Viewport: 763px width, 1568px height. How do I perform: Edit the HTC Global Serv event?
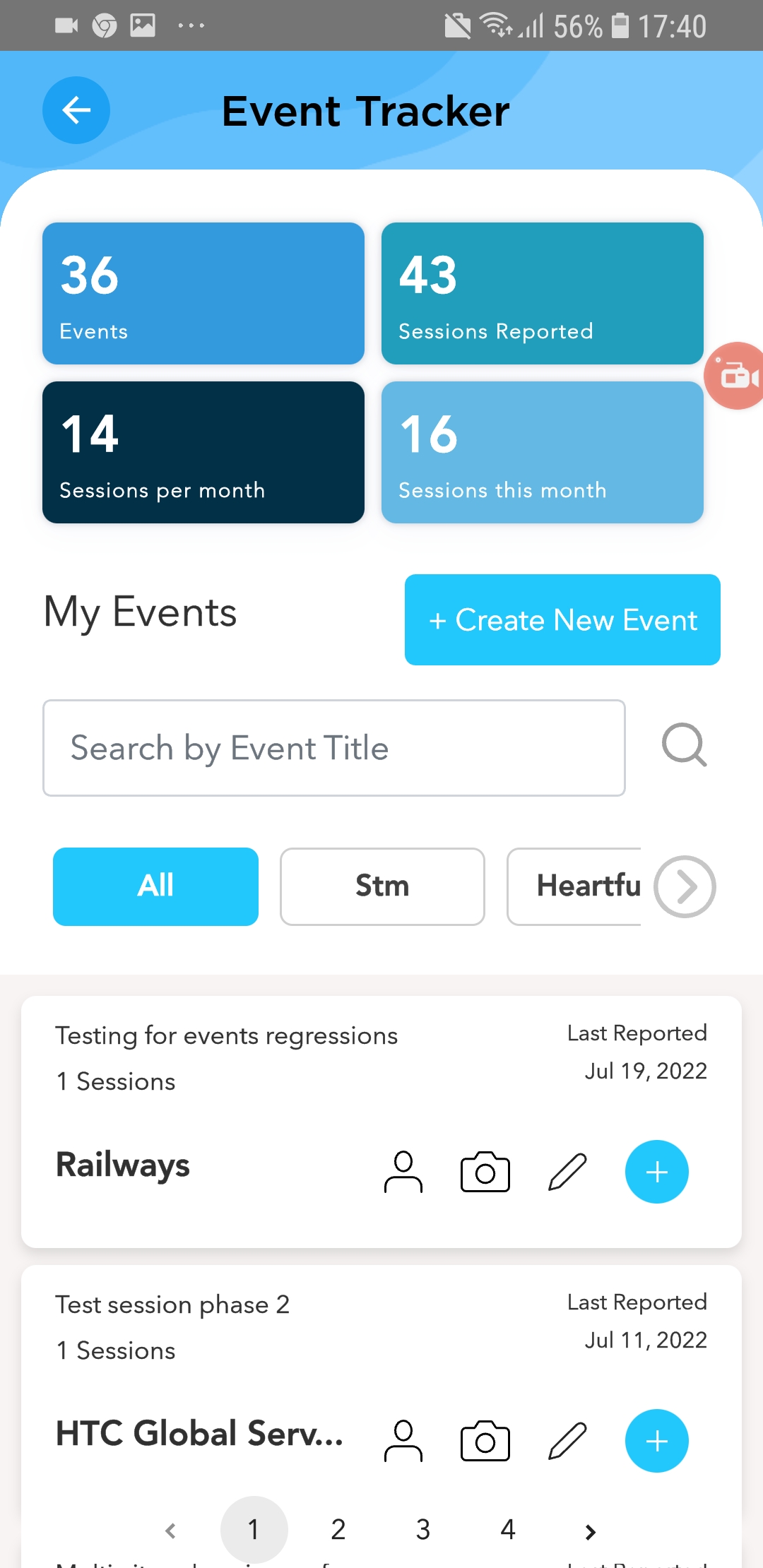click(567, 1441)
